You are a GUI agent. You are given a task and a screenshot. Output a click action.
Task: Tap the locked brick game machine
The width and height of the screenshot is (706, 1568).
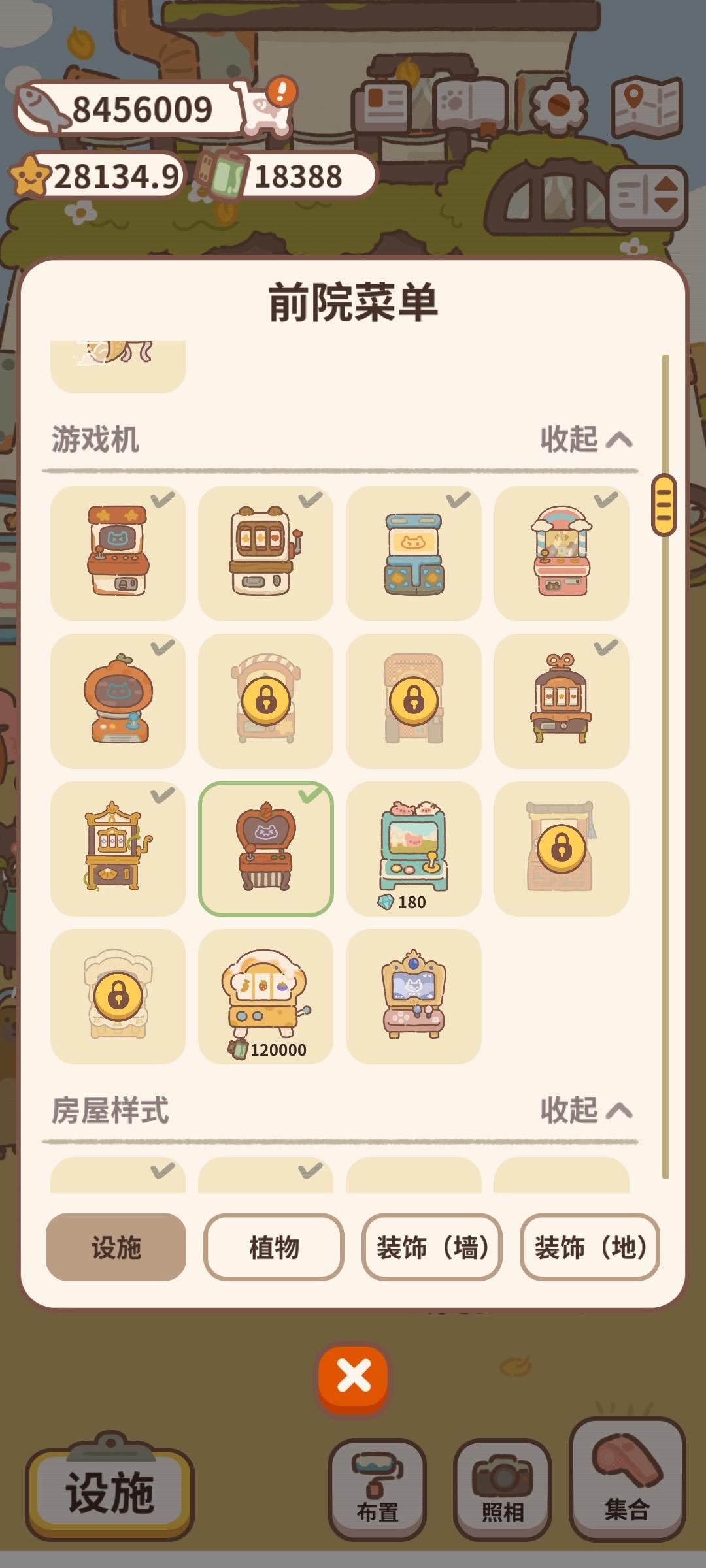pos(563,851)
